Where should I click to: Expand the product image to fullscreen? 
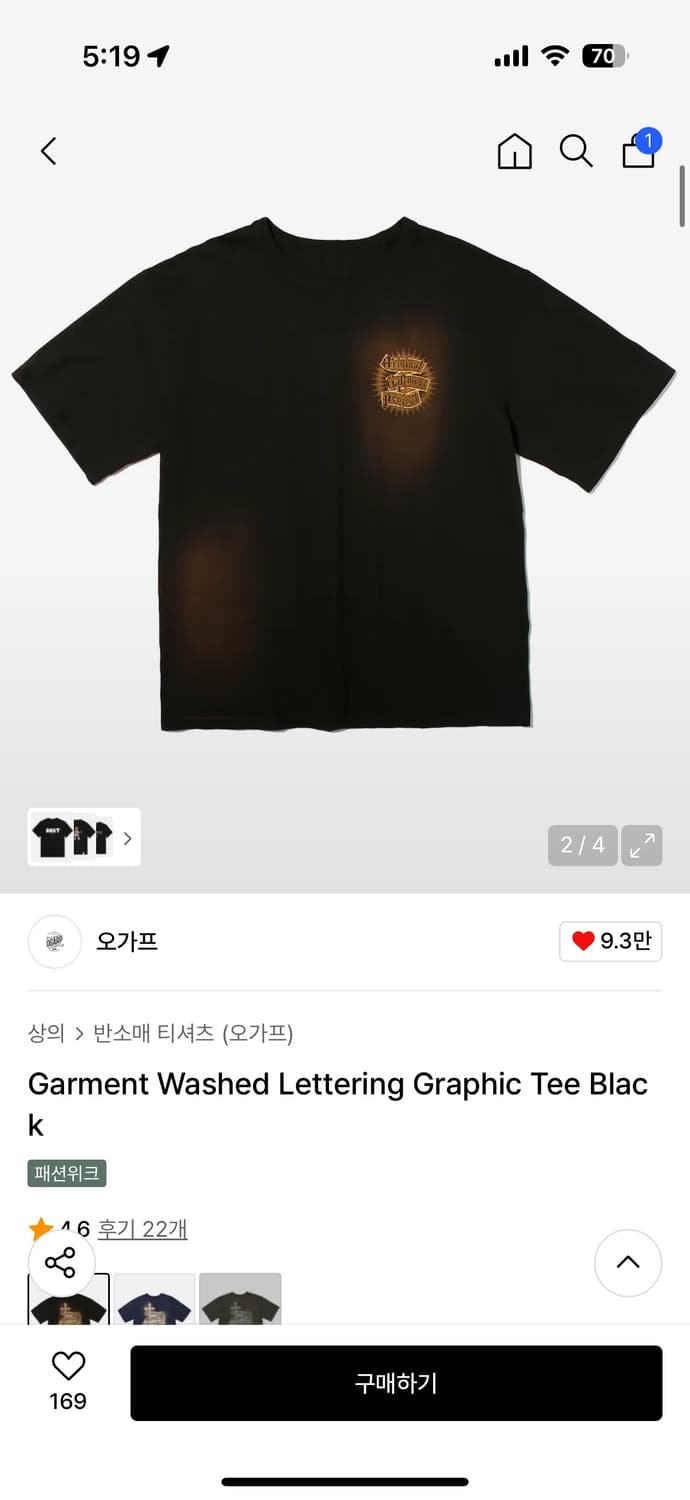pyautogui.click(x=642, y=845)
